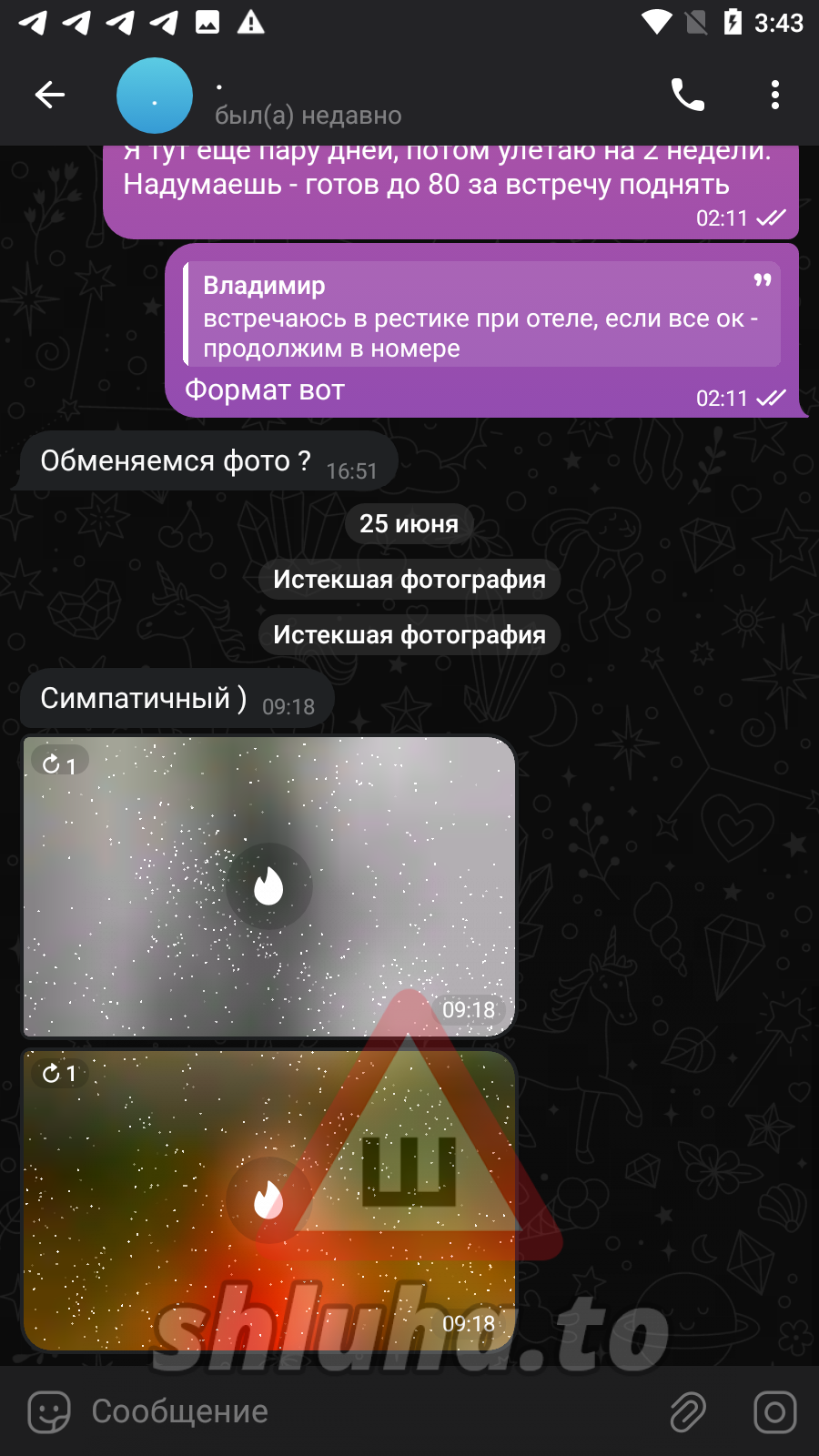
Task: Tap the quoted reply from Владимир
Action: [482, 315]
